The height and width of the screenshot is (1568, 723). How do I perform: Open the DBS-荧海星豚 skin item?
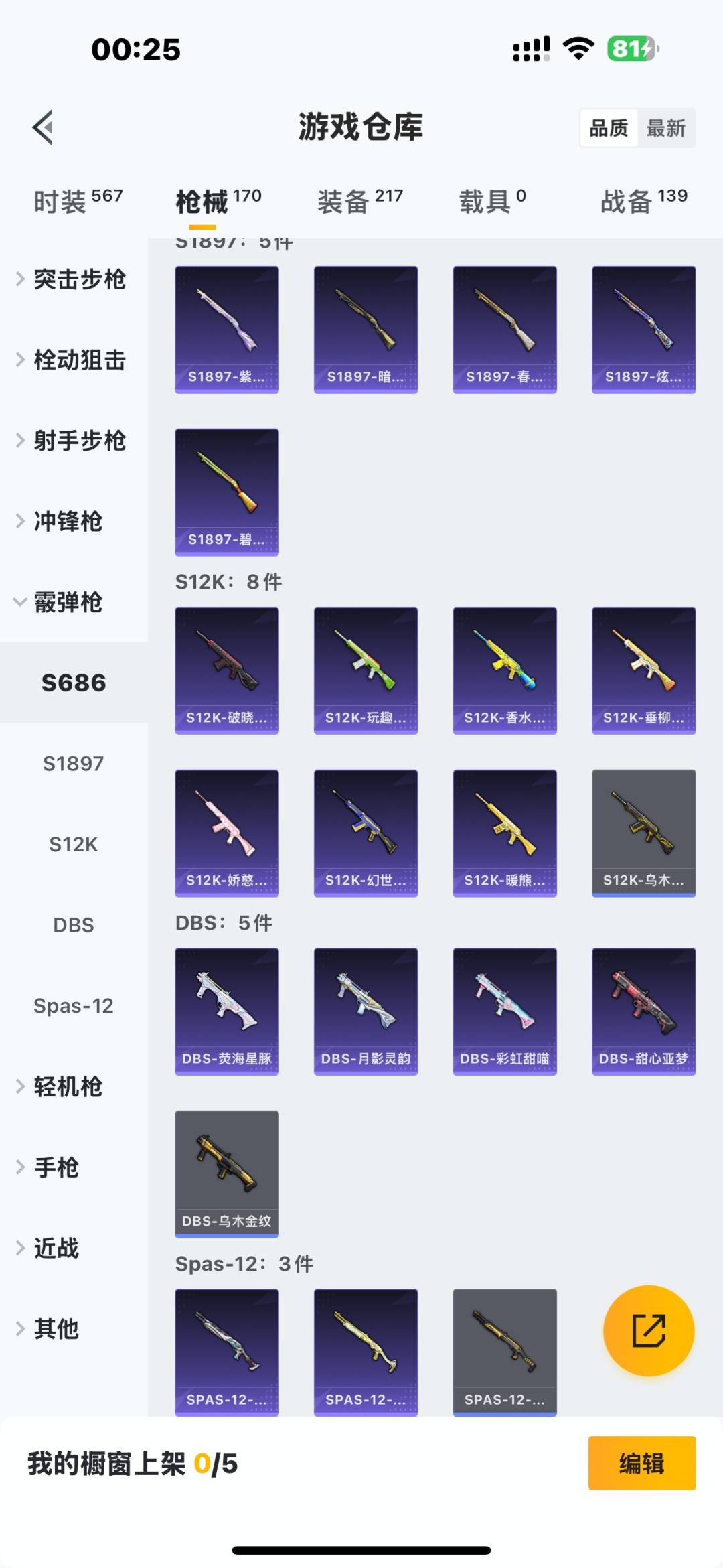227,1011
